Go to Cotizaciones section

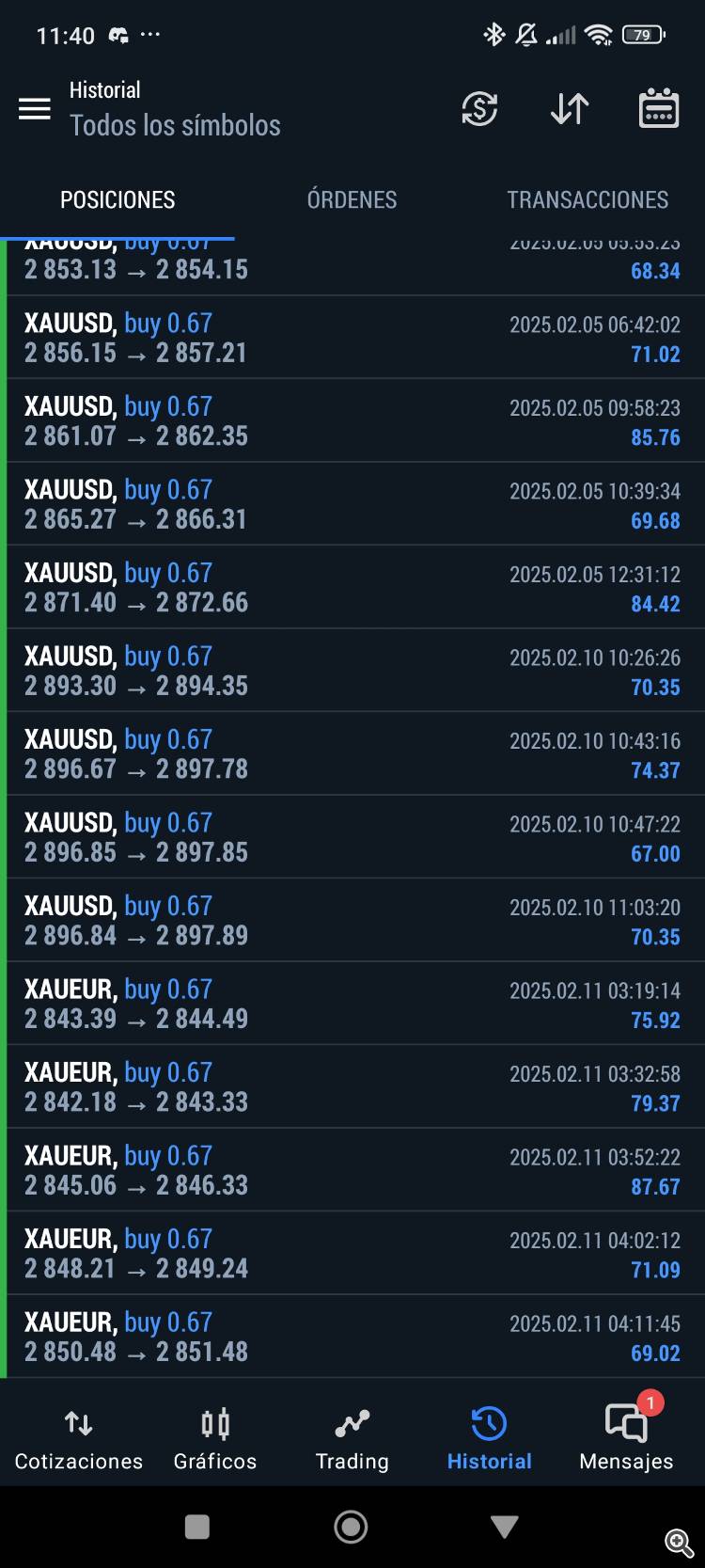point(79,1439)
